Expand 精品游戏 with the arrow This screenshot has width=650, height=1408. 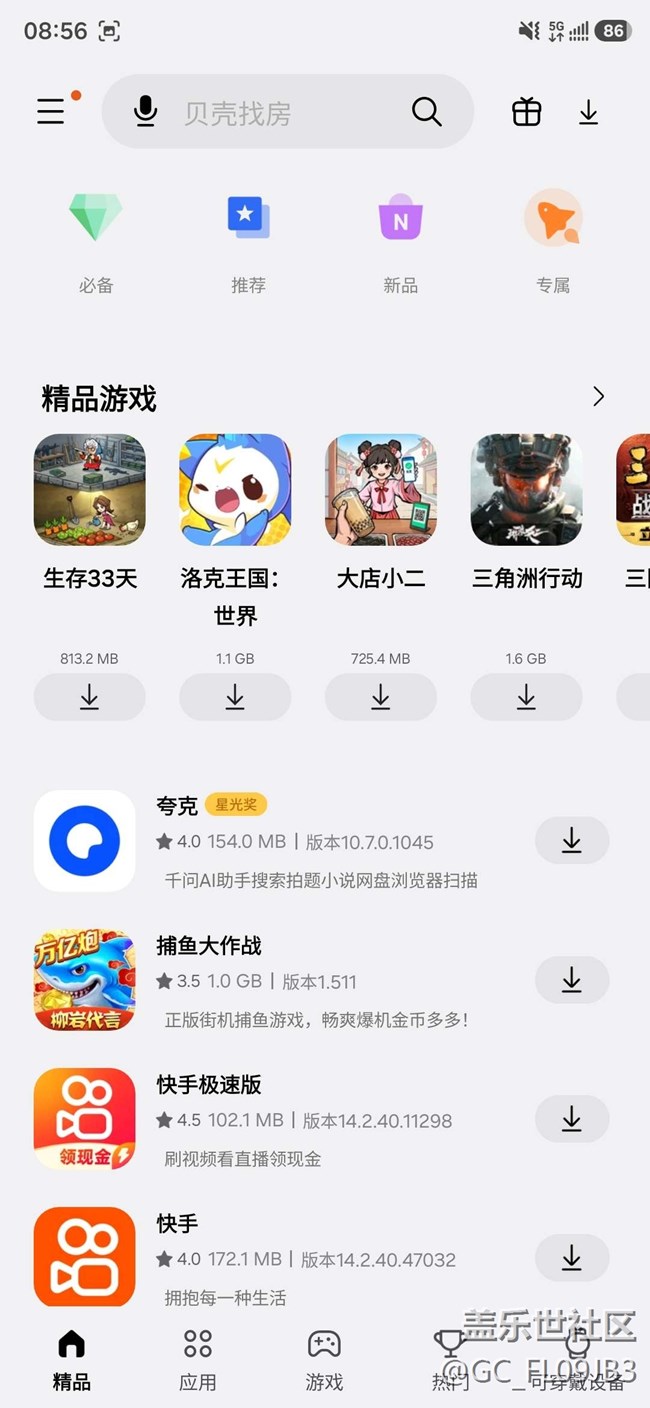pos(598,397)
